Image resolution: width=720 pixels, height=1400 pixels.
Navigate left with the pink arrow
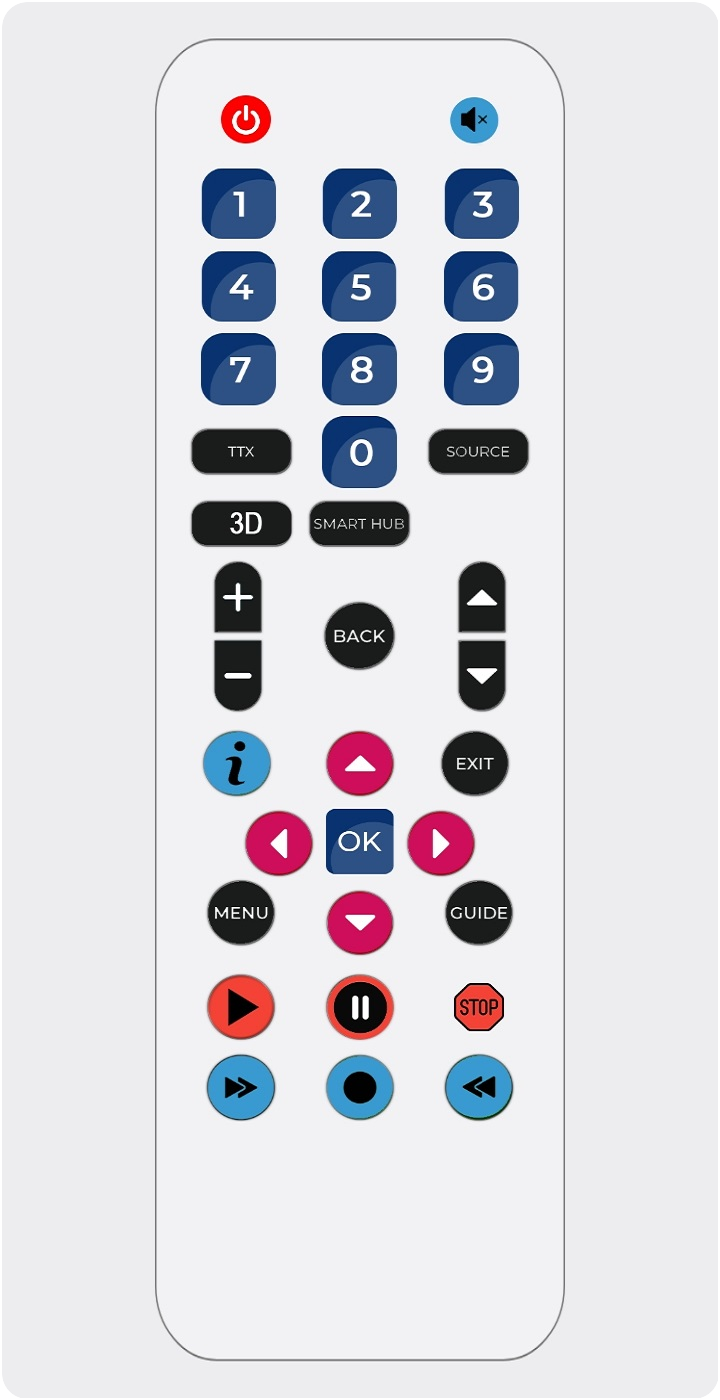[279, 843]
